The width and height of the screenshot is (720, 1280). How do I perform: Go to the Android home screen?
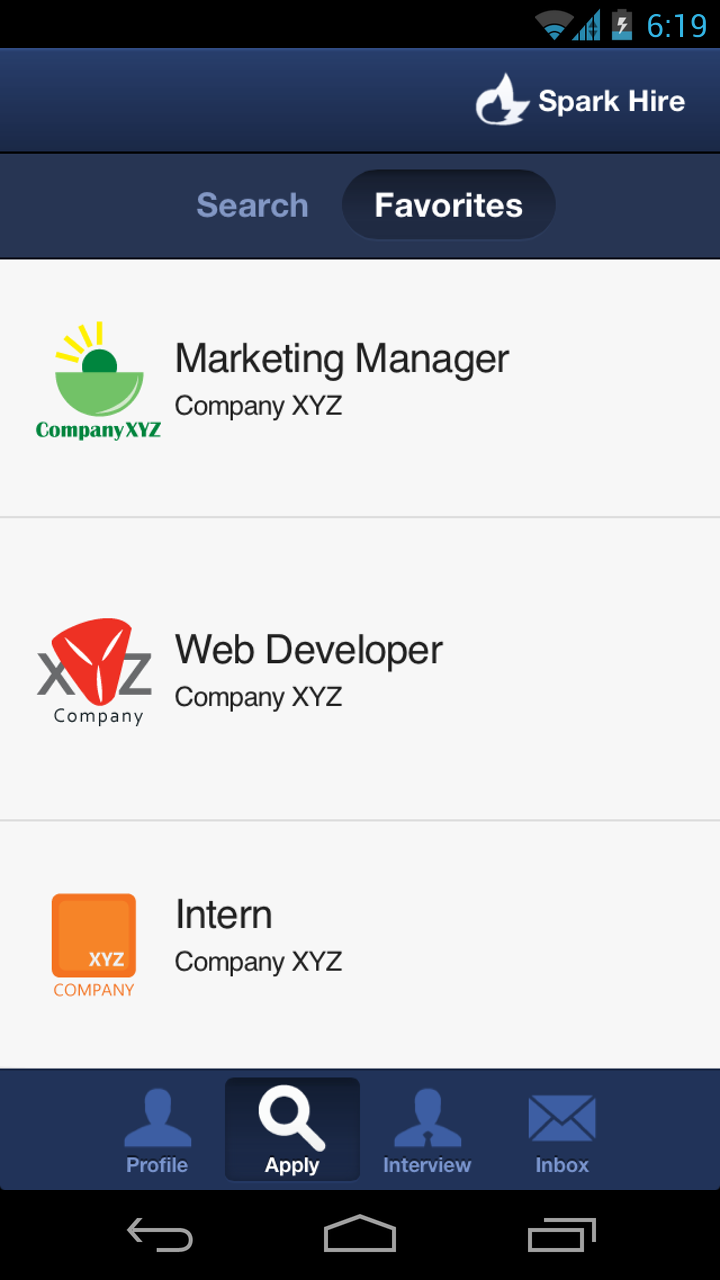tap(360, 1235)
